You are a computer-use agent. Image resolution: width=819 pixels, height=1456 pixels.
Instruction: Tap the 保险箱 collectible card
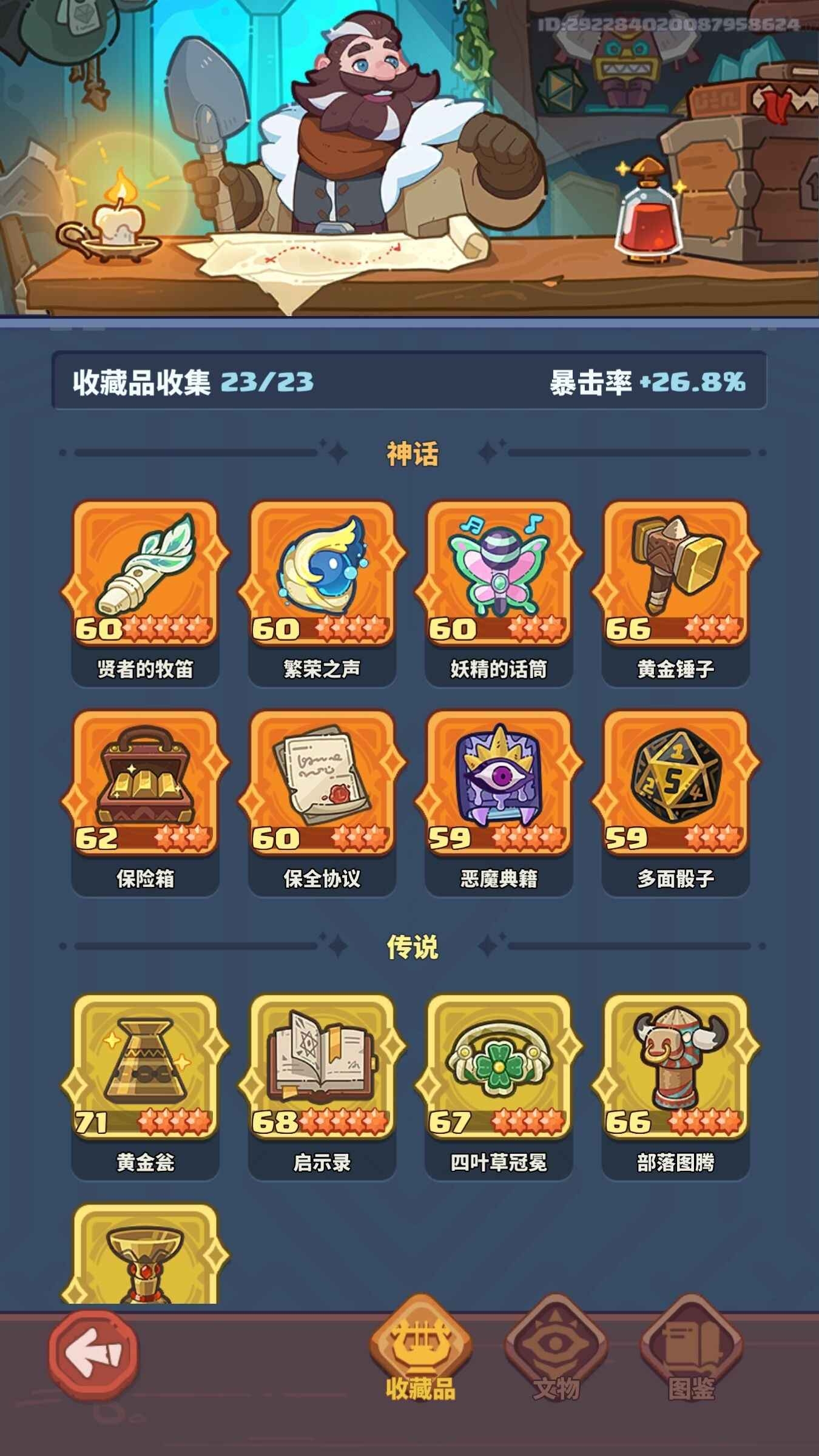[x=145, y=783]
